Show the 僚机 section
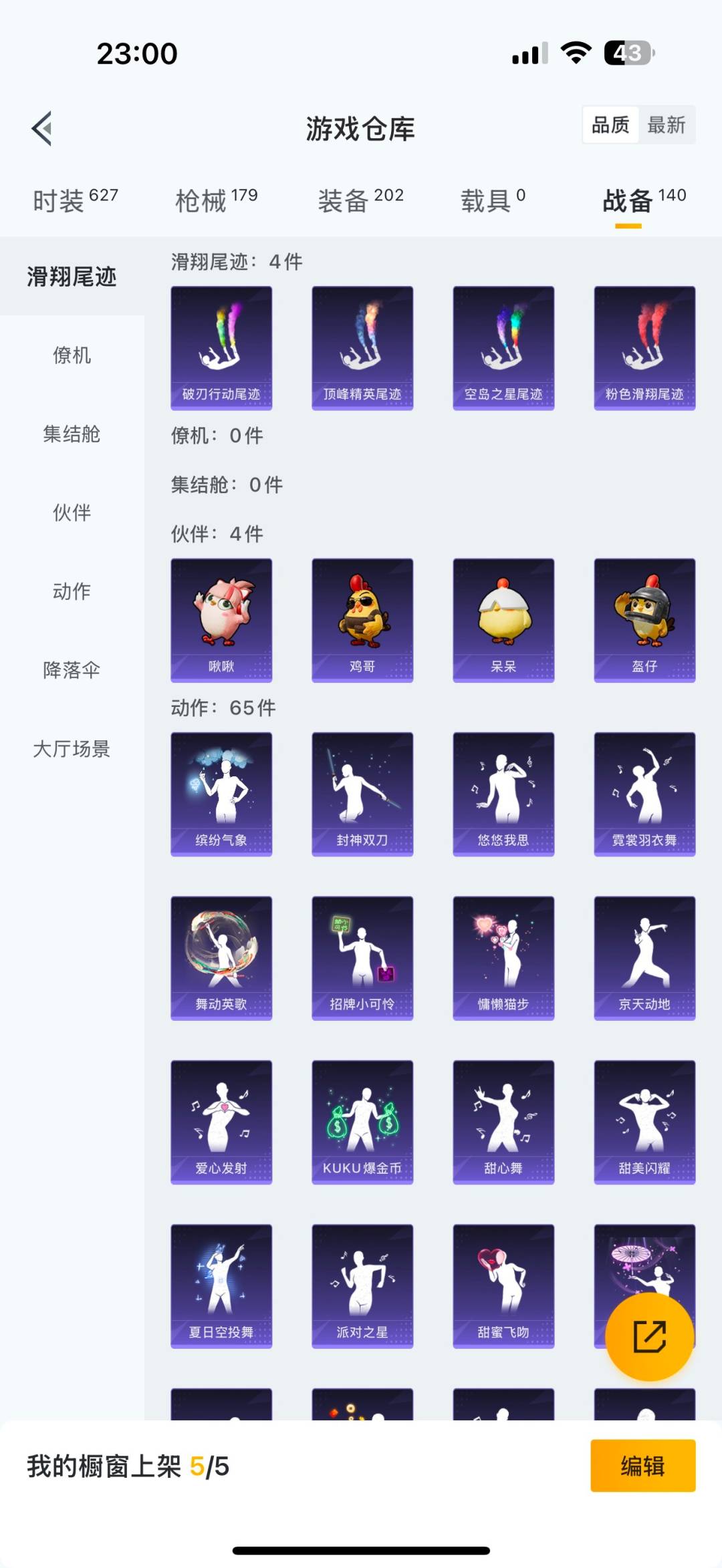The width and height of the screenshot is (722, 1568). (x=72, y=355)
